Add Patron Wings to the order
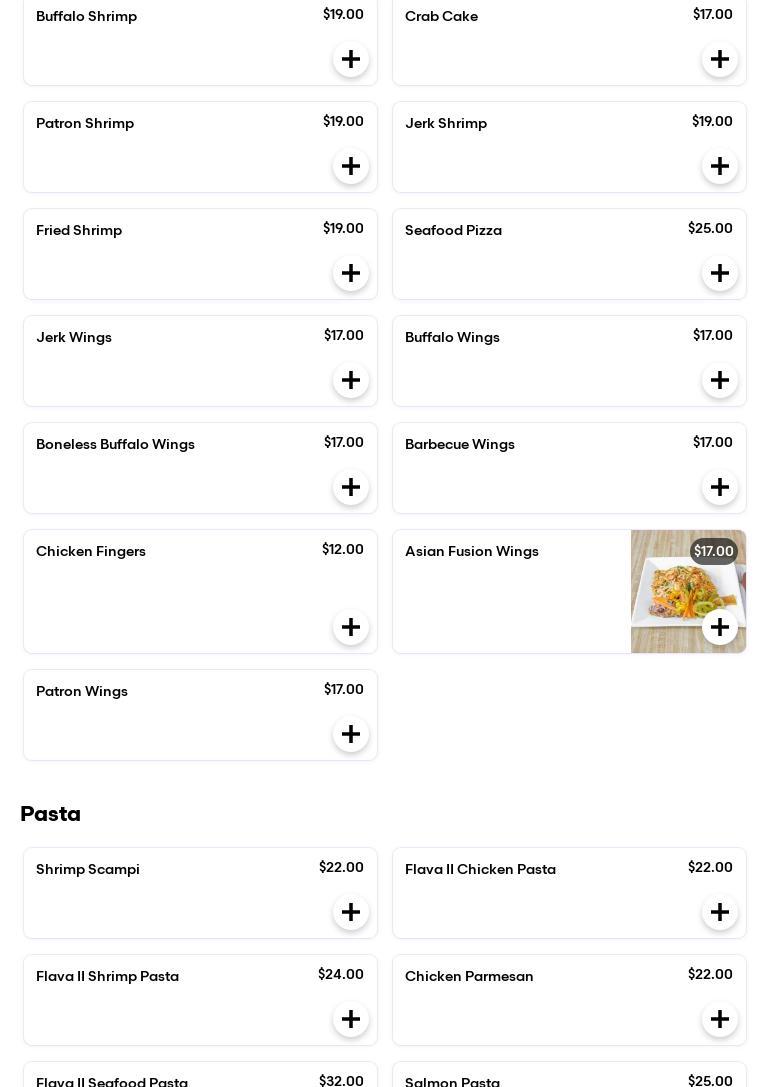Viewport: 770px width, 1087px height. [x=351, y=734]
